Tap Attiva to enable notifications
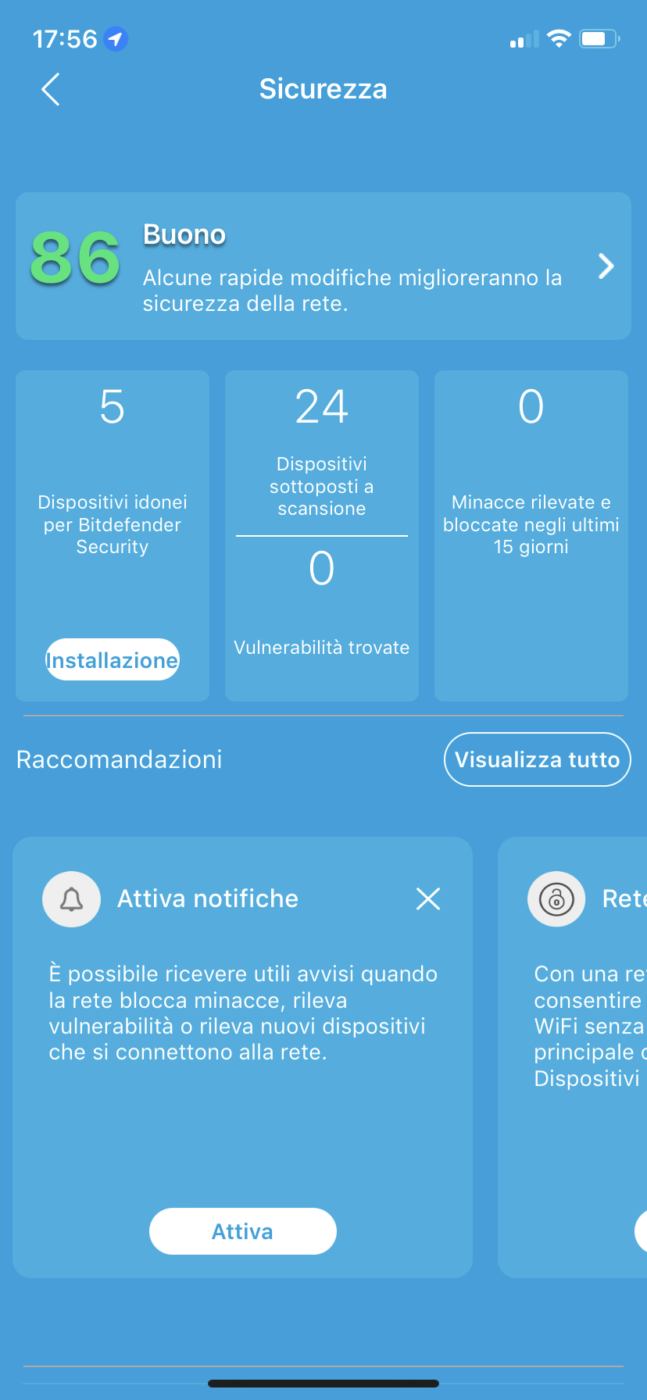647x1400 pixels. [242, 1231]
